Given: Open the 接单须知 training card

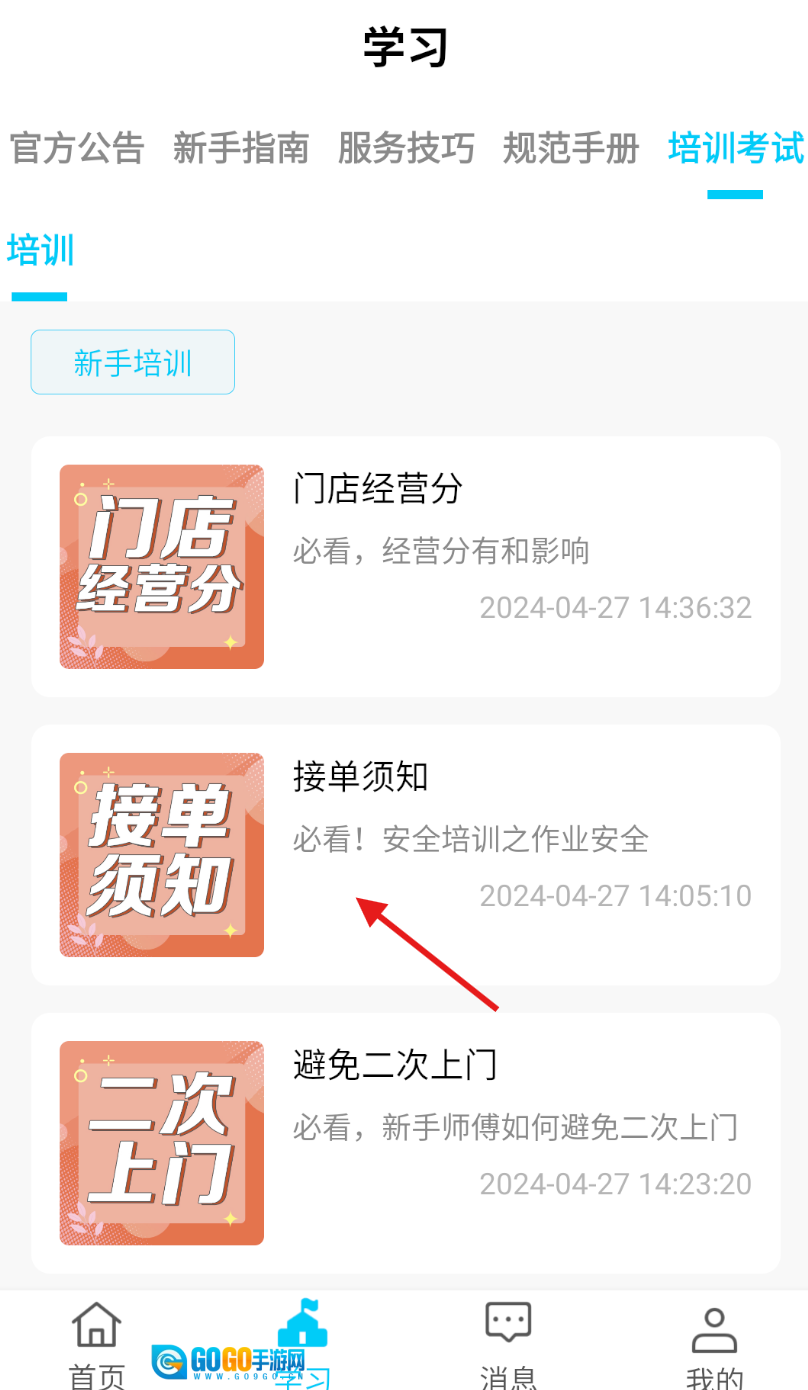Looking at the screenshot, I should [406, 854].
